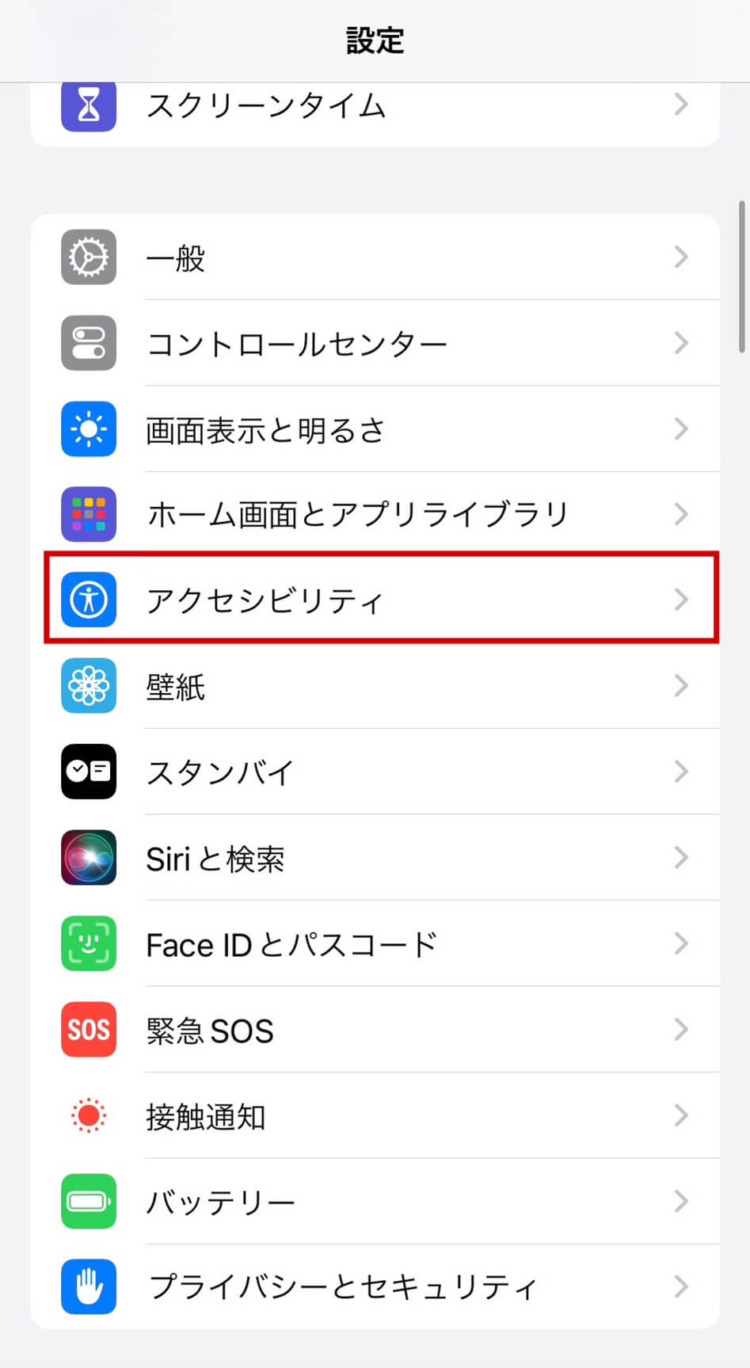Tap the Privacy & Security hand icon

pyautogui.click(x=88, y=1288)
